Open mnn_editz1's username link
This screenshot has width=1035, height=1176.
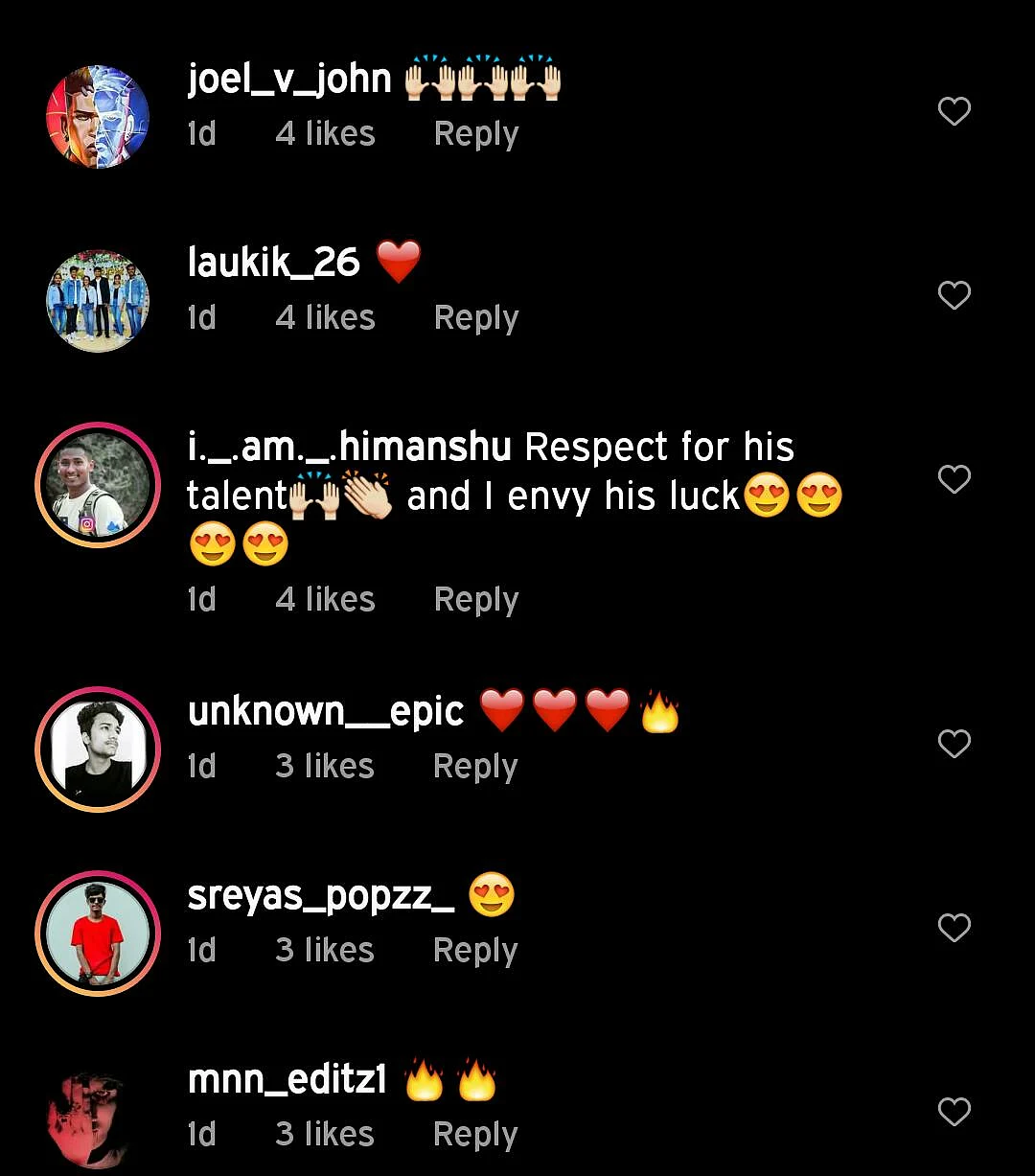(x=287, y=1080)
